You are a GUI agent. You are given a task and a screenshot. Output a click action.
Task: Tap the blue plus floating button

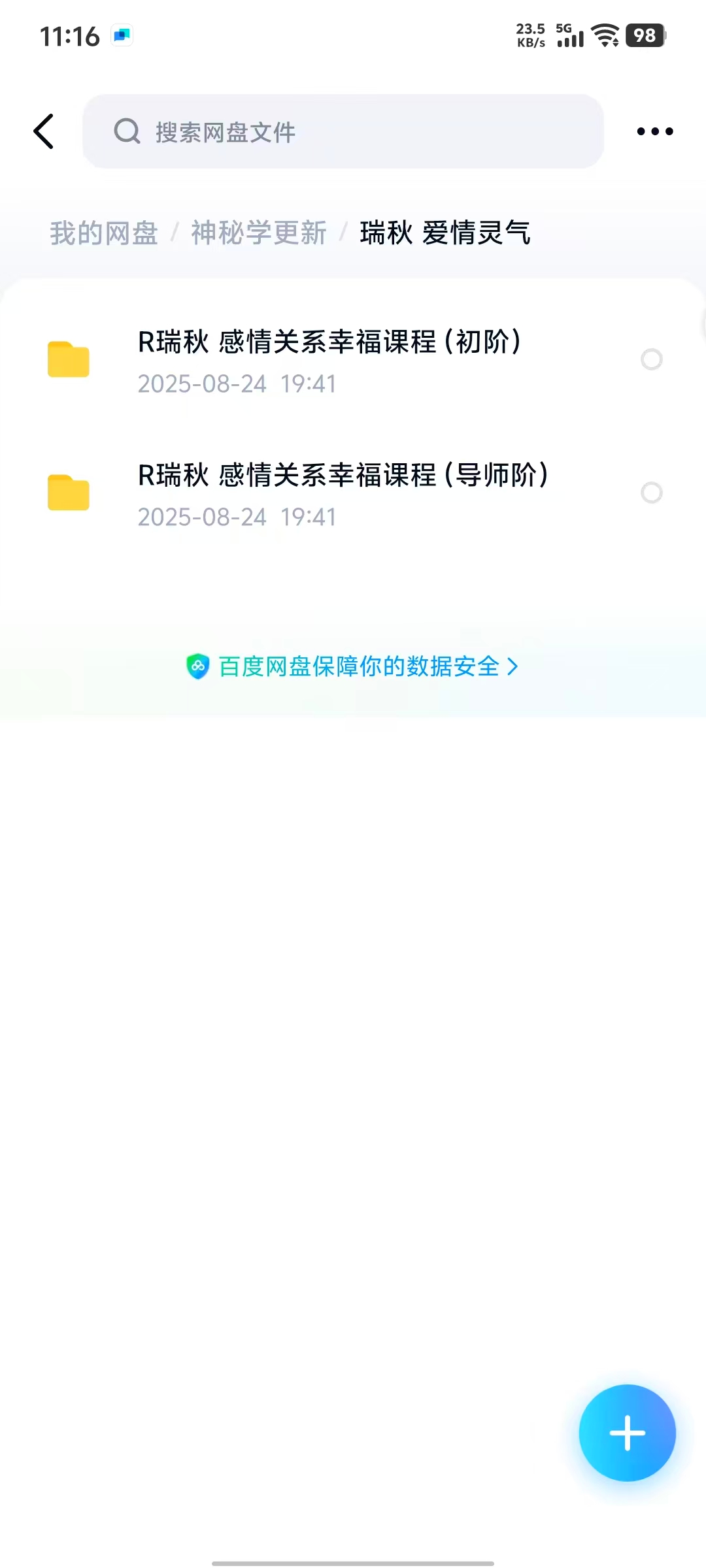point(627,1433)
